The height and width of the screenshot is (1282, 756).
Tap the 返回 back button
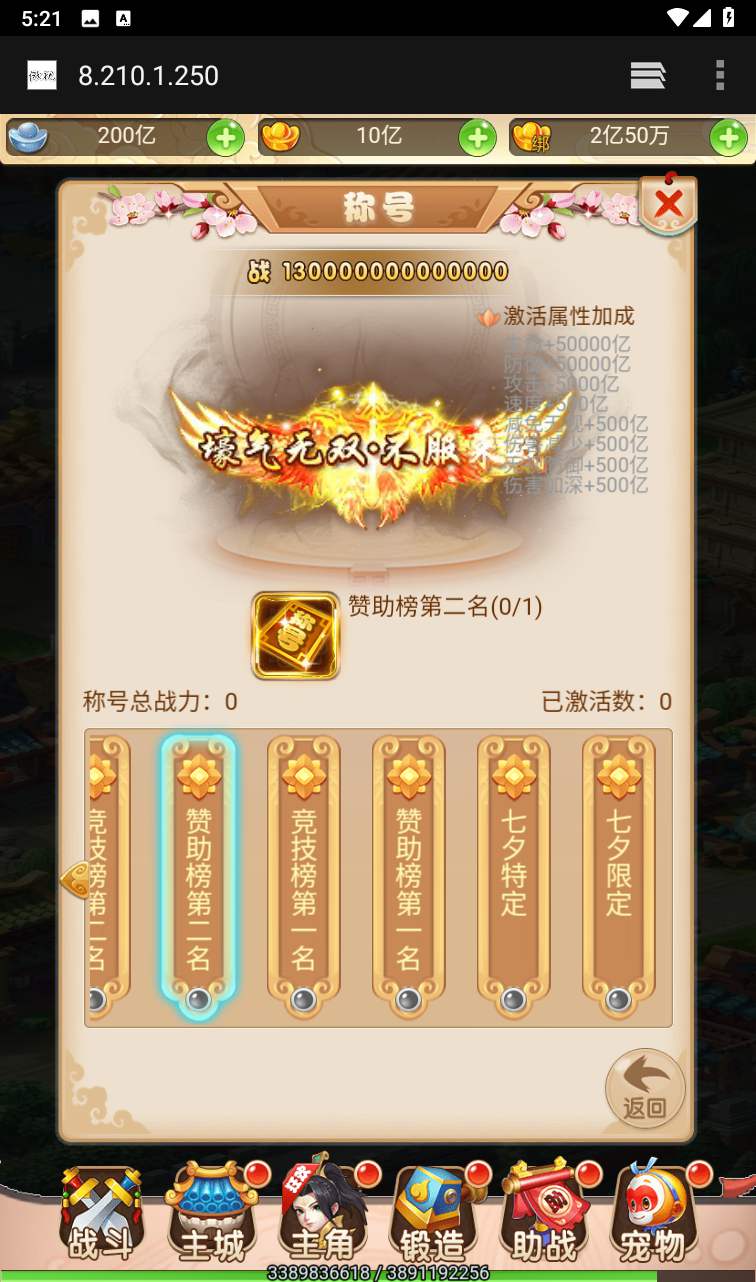coord(645,1089)
